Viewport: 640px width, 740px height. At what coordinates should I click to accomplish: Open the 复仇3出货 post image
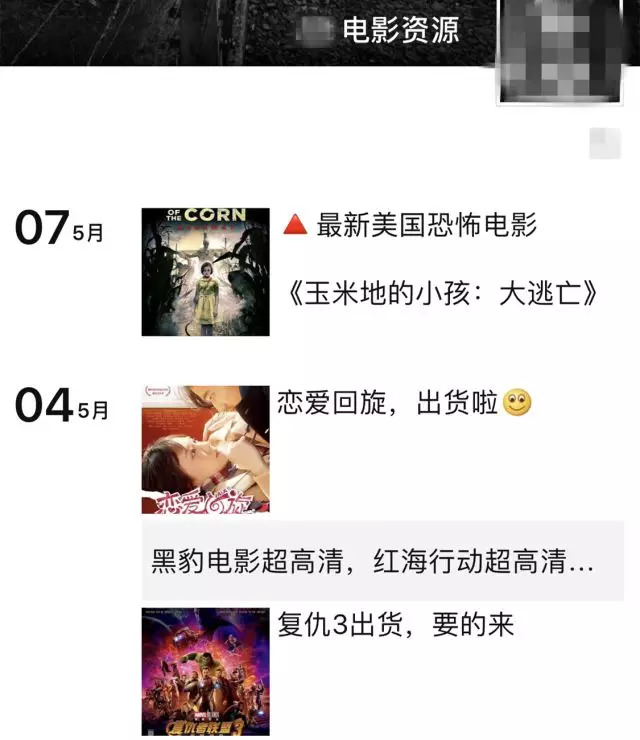[205, 671]
